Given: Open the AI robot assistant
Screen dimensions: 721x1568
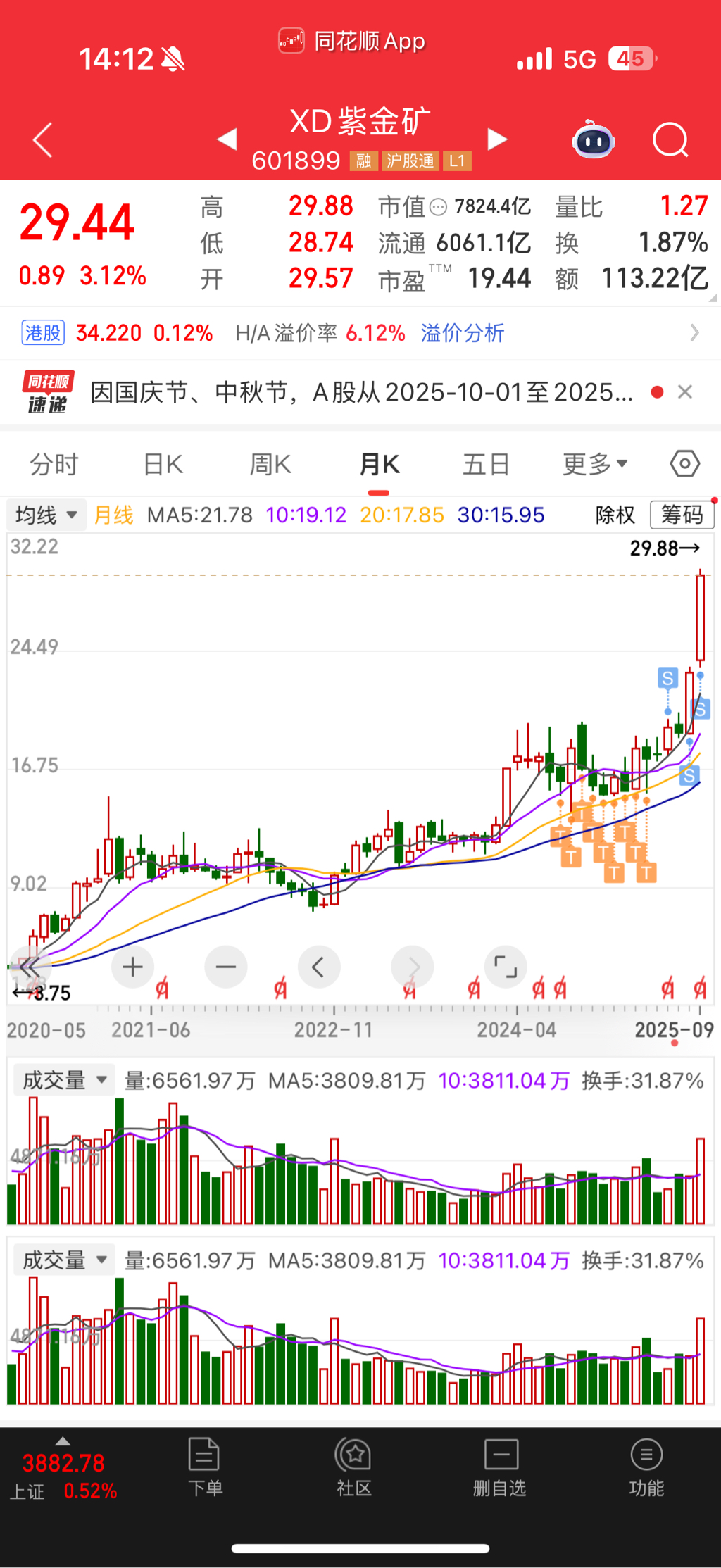Looking at the screenshot, I should tap(594, 140).
